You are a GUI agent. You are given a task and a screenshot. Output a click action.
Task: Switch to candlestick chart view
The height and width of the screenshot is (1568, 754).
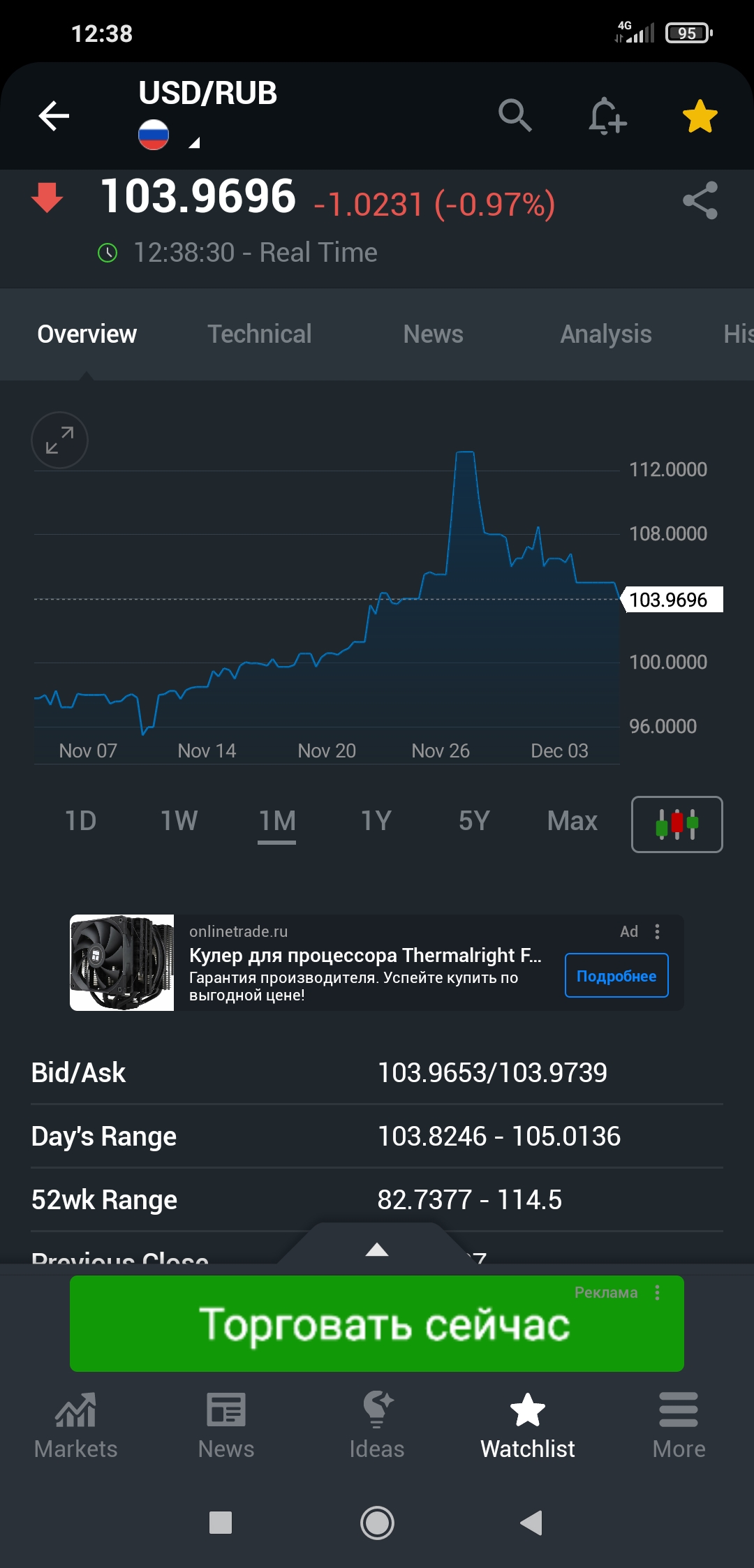[677, 824]
